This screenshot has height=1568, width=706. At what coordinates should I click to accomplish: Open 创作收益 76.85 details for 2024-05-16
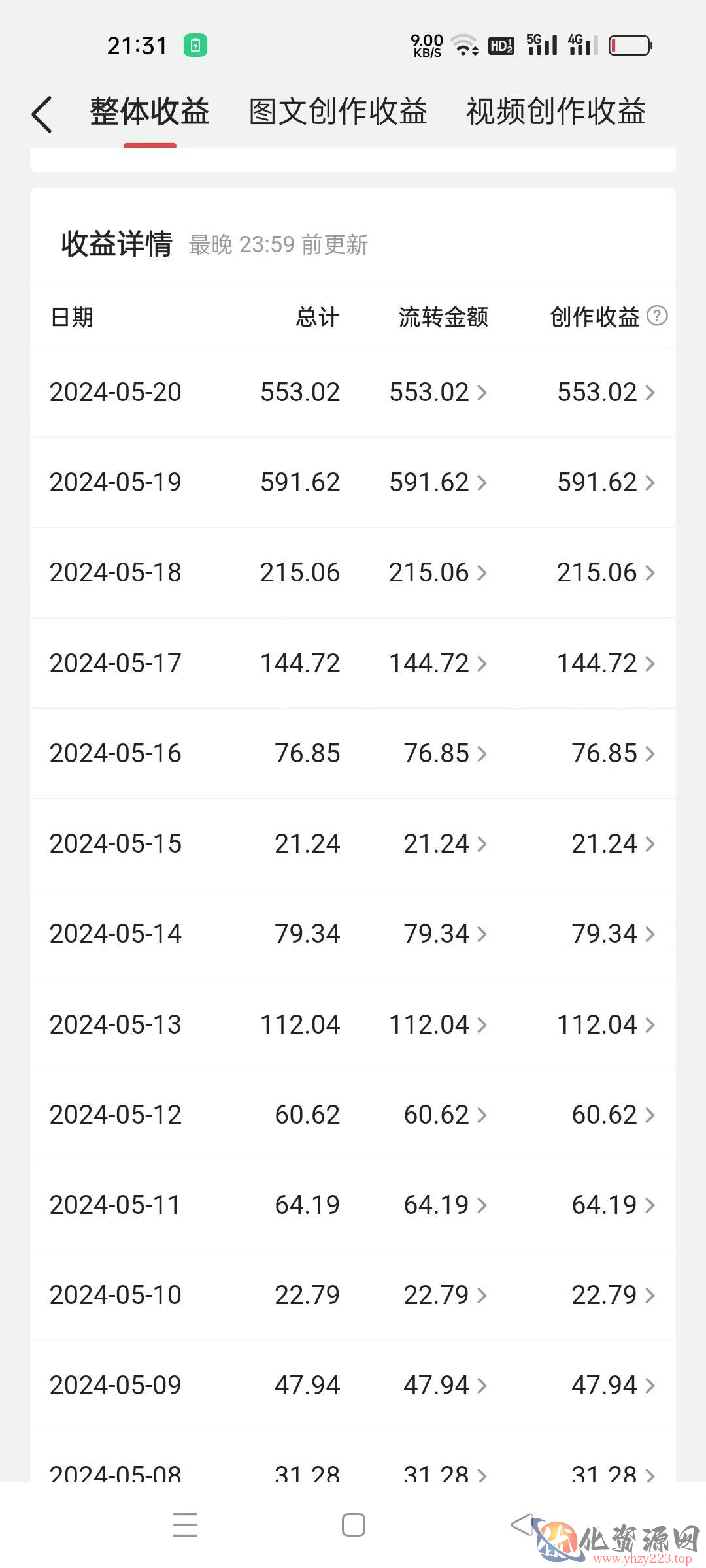tap(613, 754)
